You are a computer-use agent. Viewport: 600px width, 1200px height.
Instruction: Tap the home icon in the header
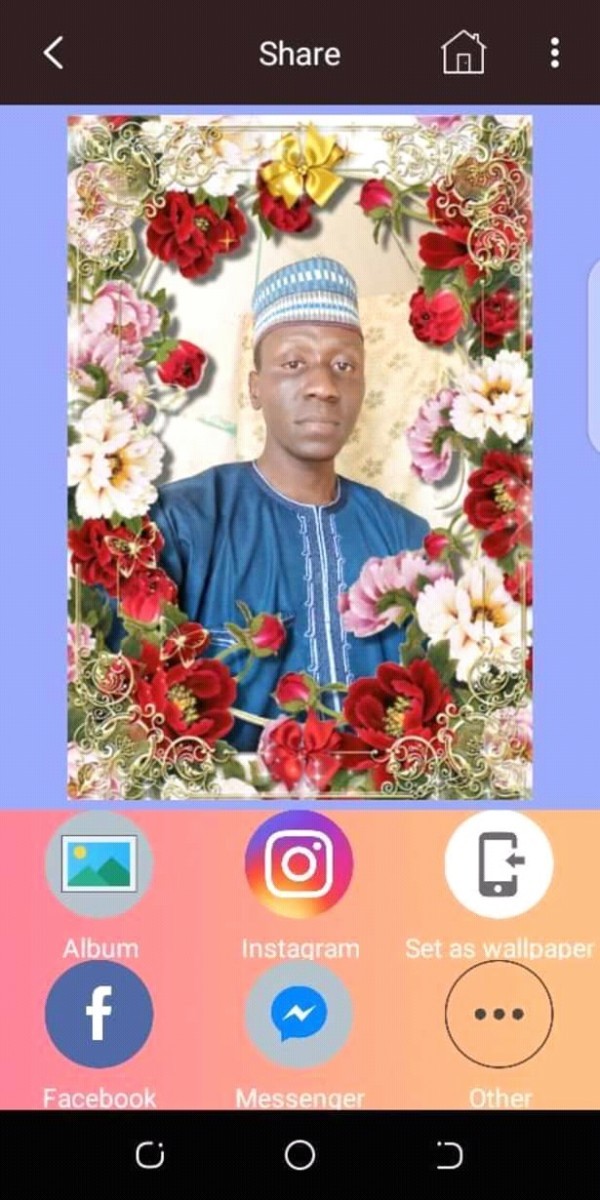coord(463,53)
